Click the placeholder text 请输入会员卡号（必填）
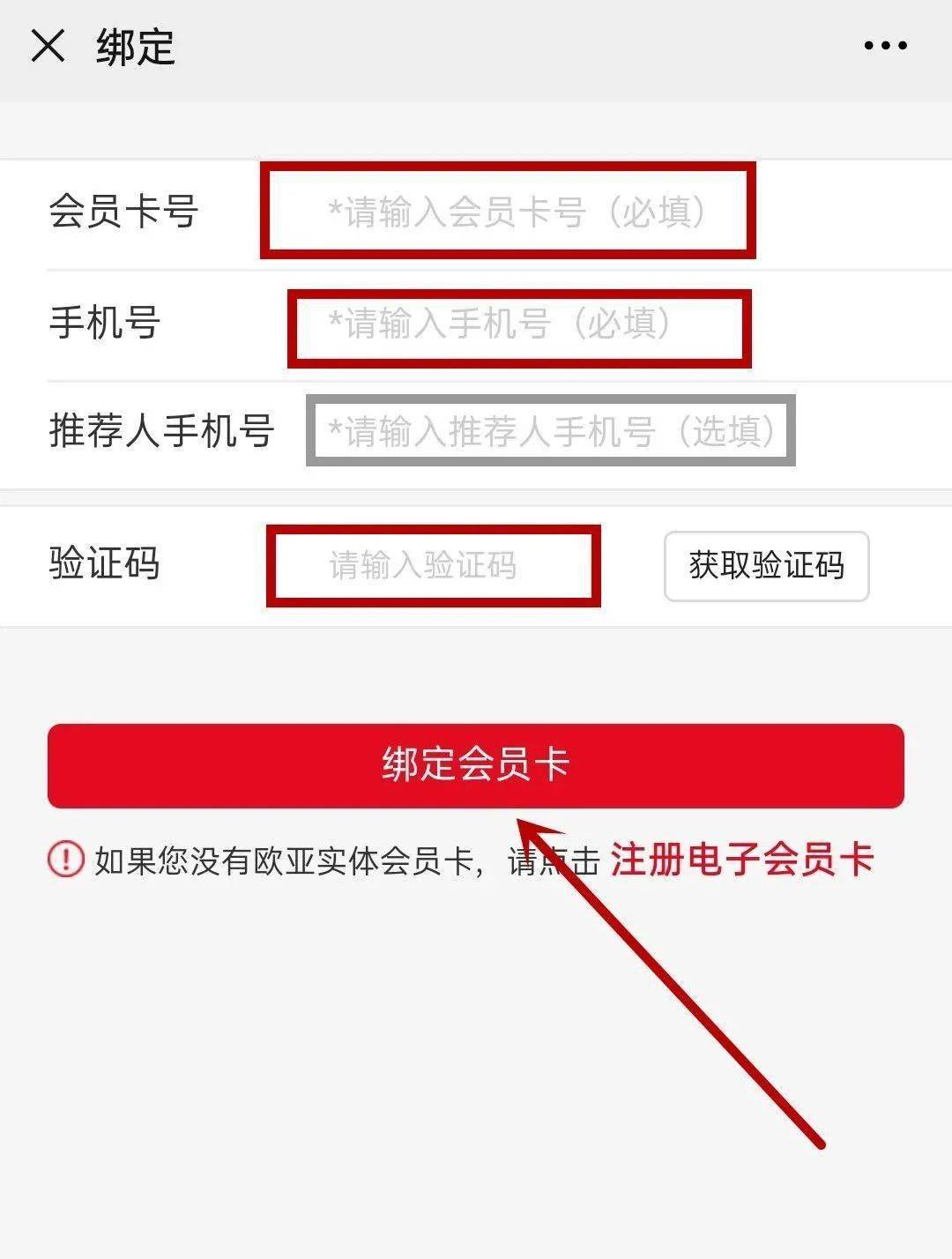 click(516, 210)
